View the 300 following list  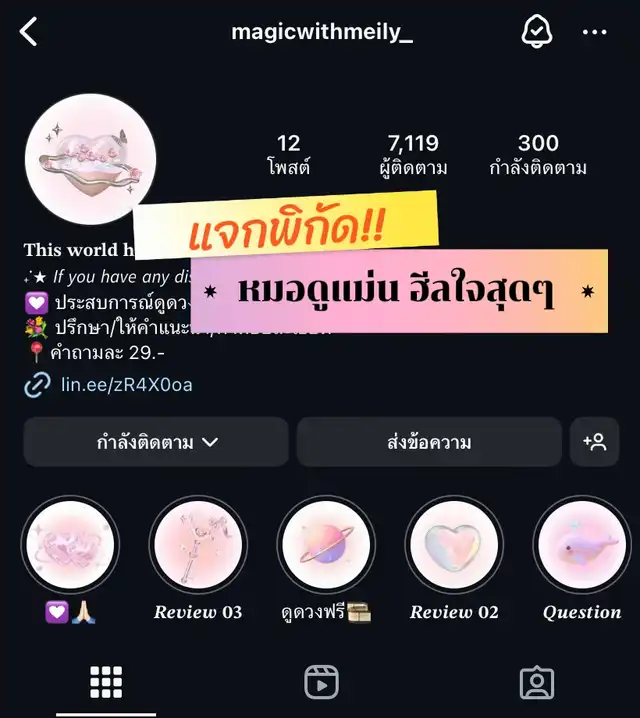click(537, 154)
